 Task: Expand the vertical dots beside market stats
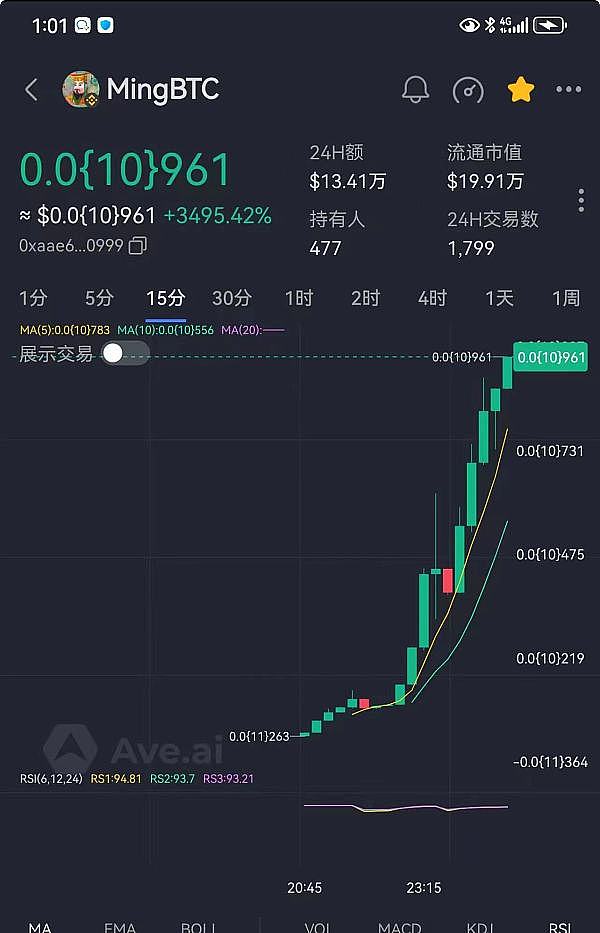click(581, 200)
